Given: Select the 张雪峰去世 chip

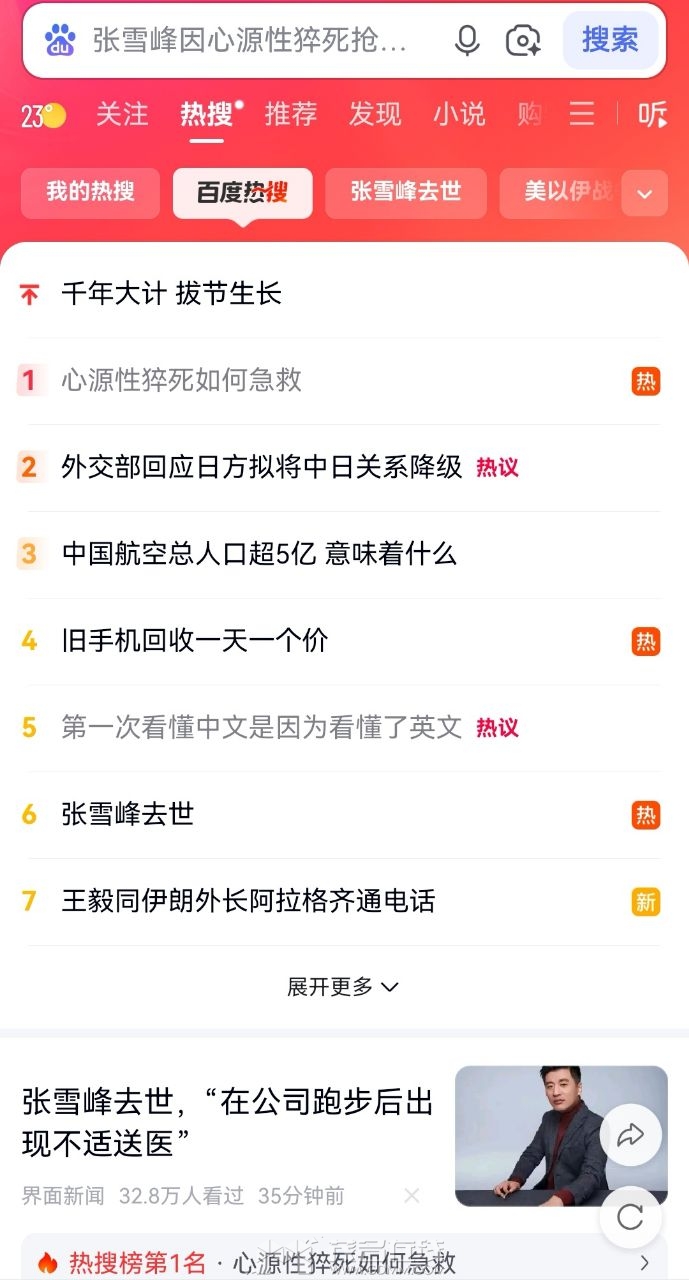Looking at the screenshot, I should [405, 192].
